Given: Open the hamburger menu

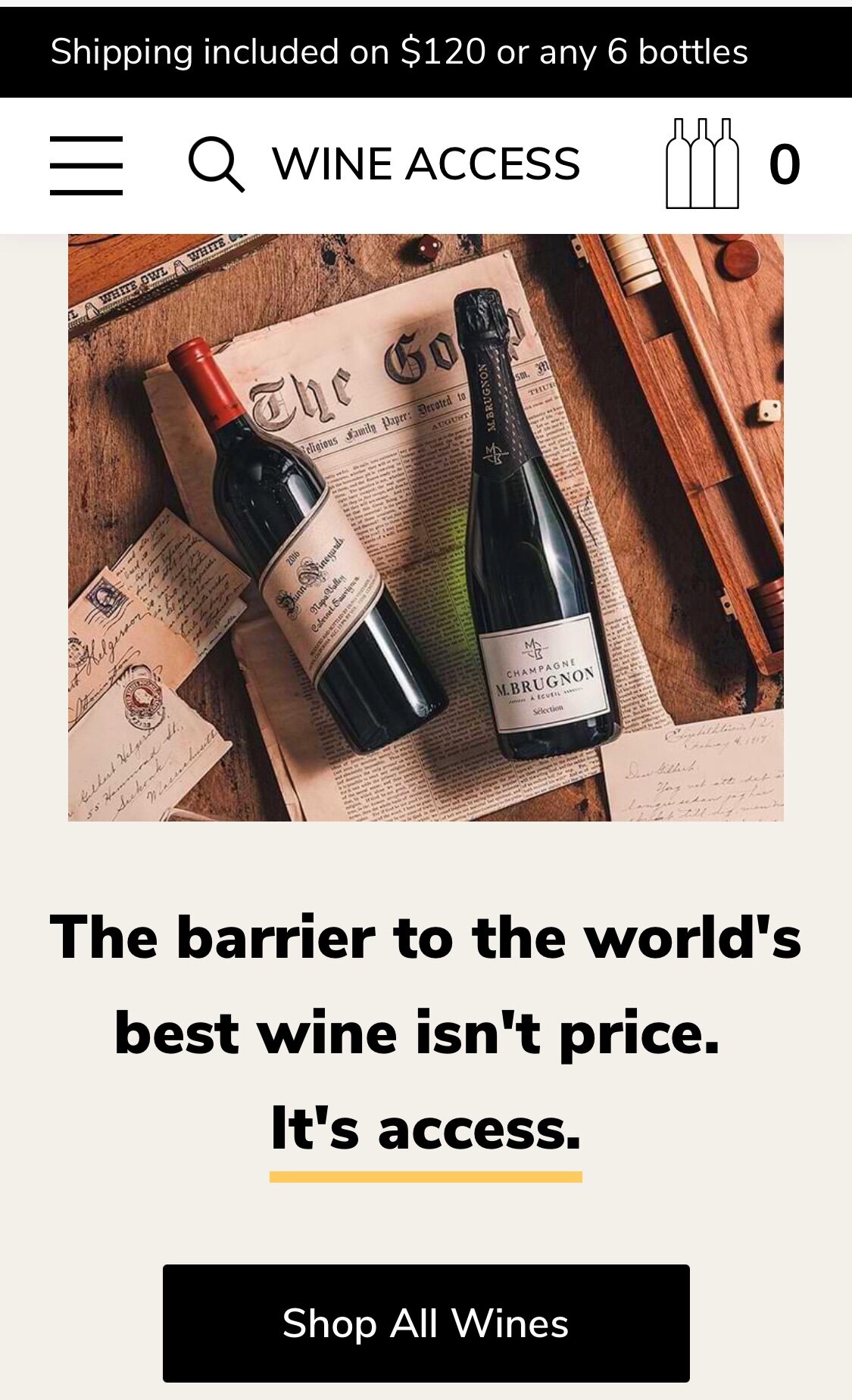Looking at the screenshot, I should [86, 165].
